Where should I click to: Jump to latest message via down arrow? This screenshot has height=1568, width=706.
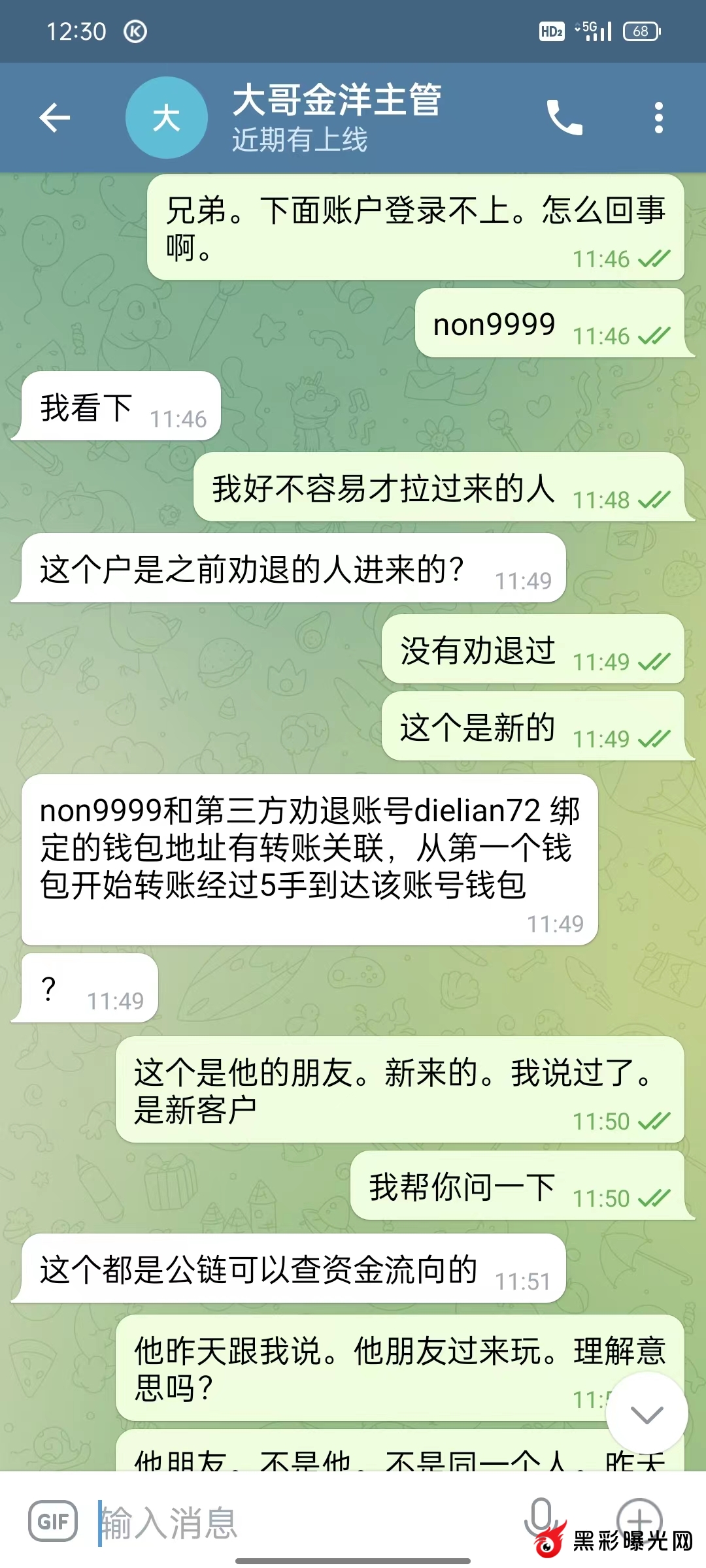(647, 1414)
